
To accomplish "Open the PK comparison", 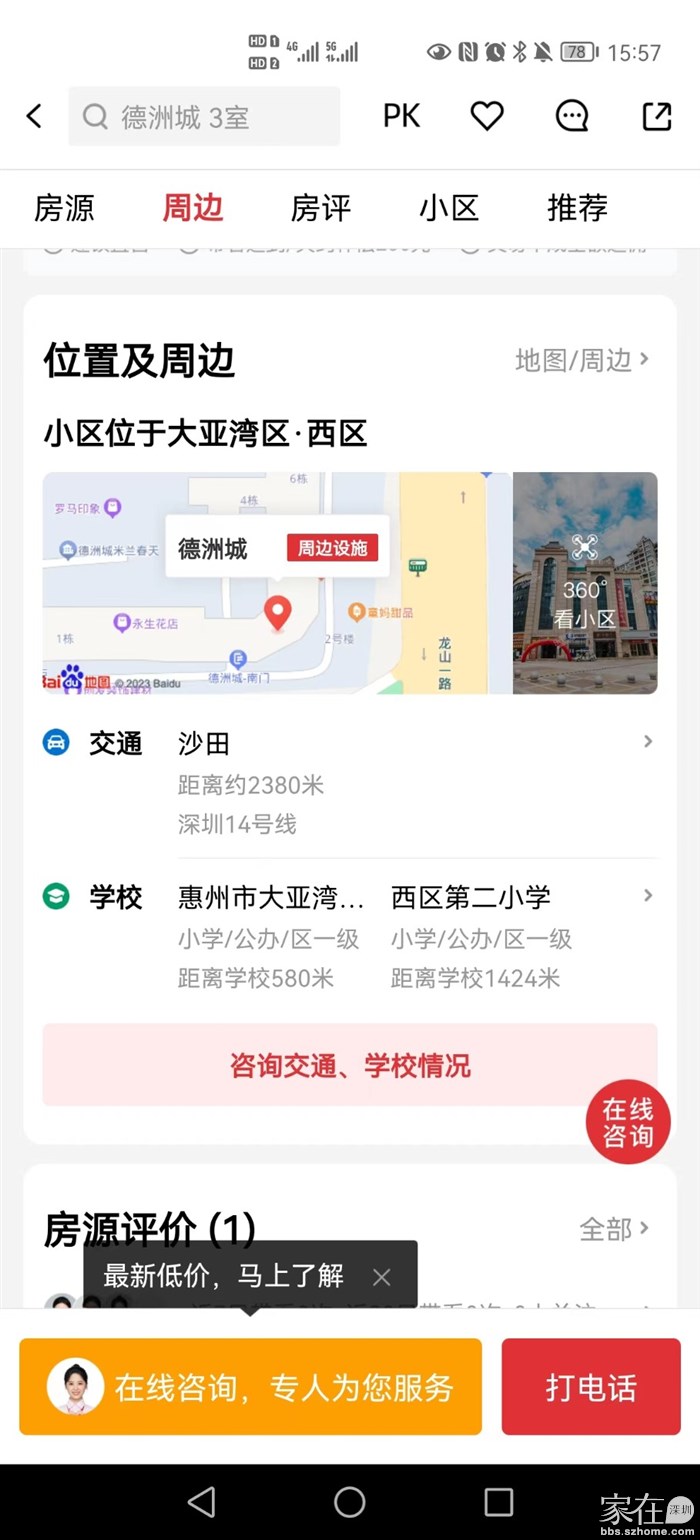I will (401, 117).
